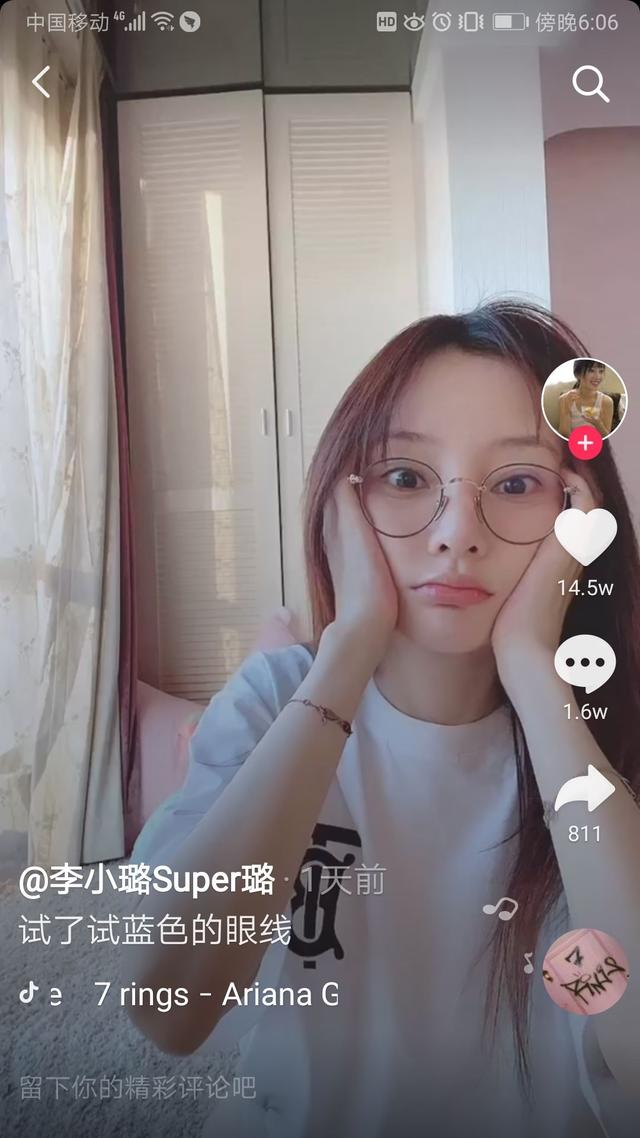Viewport: 640px width, 1138px height.
Task: Open the @李小璐Super璐 username link
Action: 147,881
